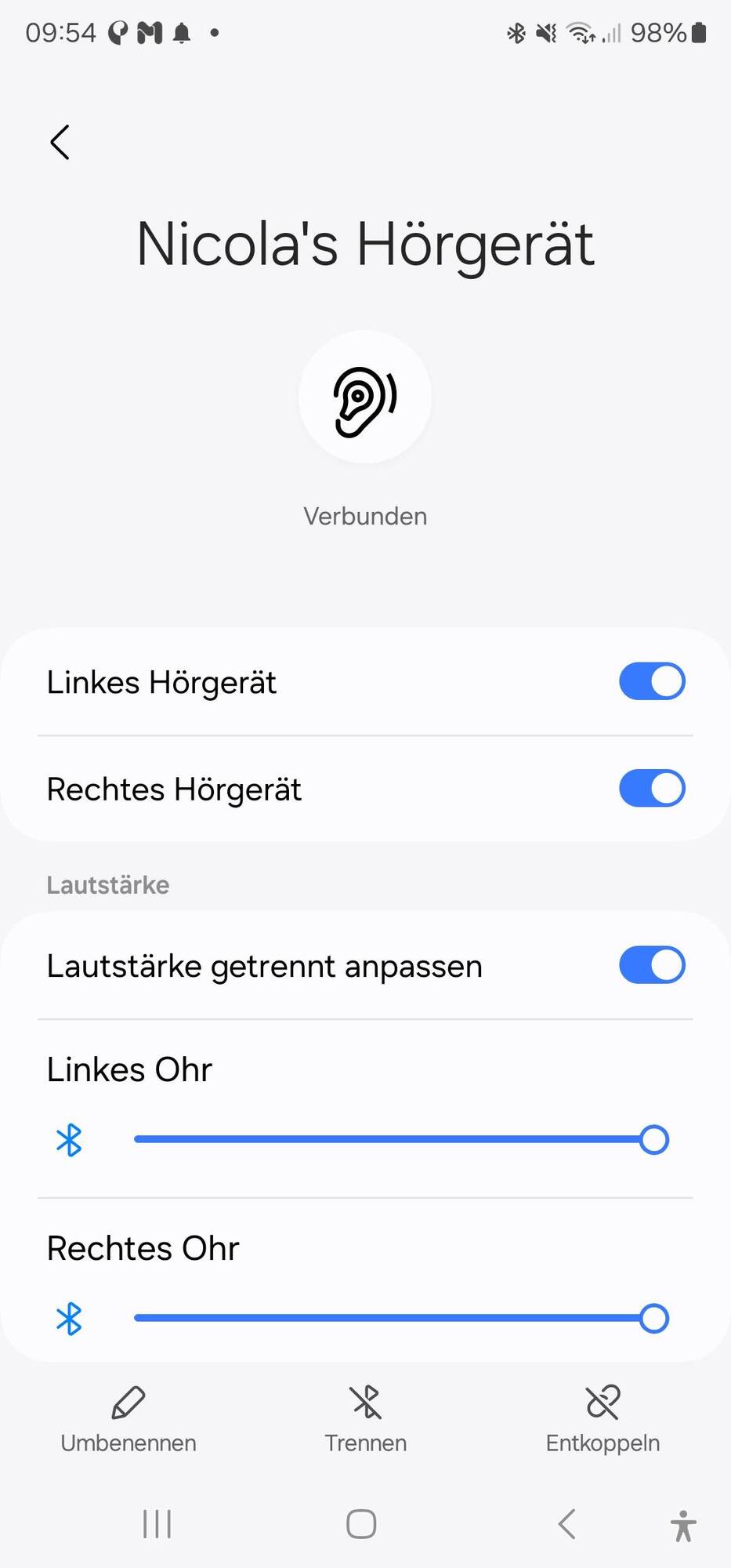Viewport: 731px width, 1568px height.
Task: Select Trennen to disconnect hearing aid
Action: (x=366, y=1419)
